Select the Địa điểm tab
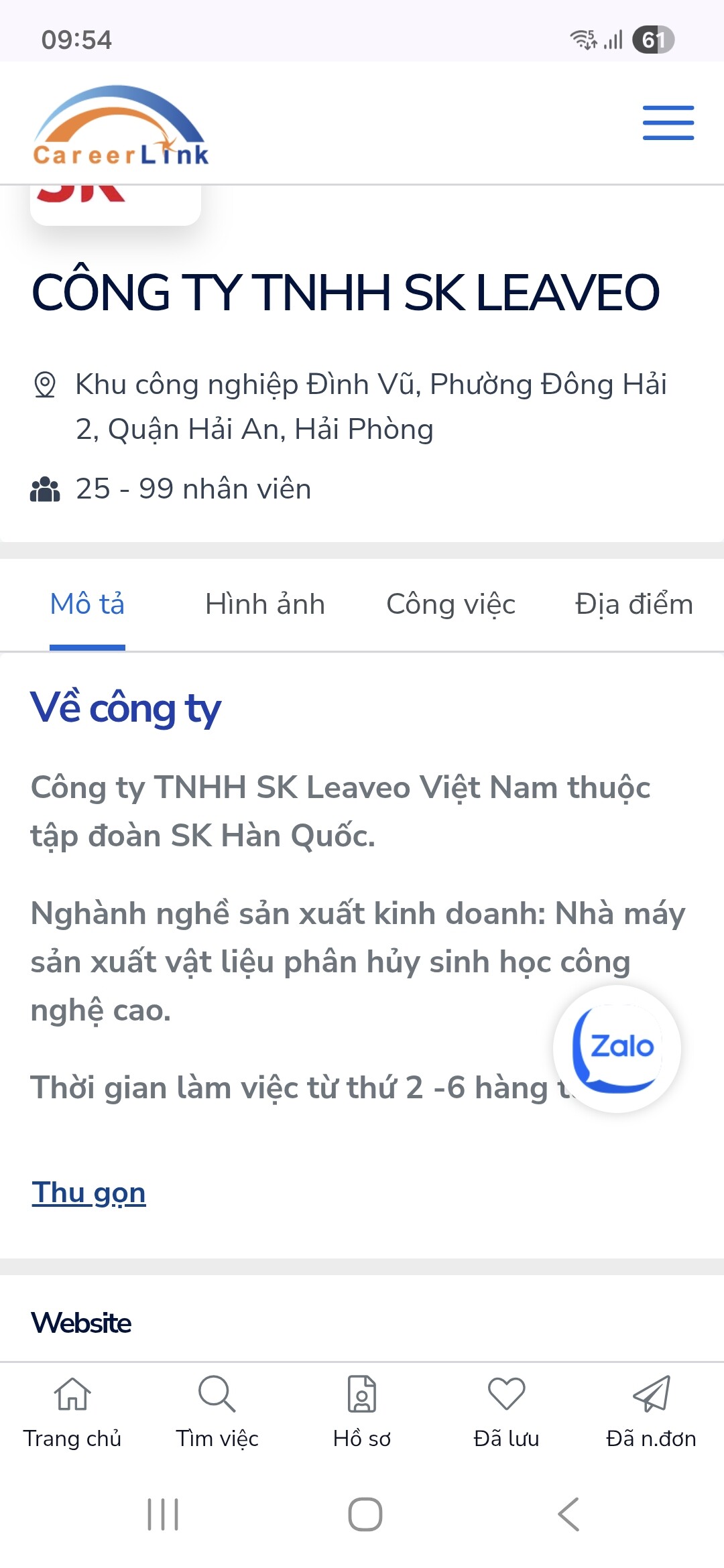This screenshot has width=724, height=1568. click(x=633, y=604)
